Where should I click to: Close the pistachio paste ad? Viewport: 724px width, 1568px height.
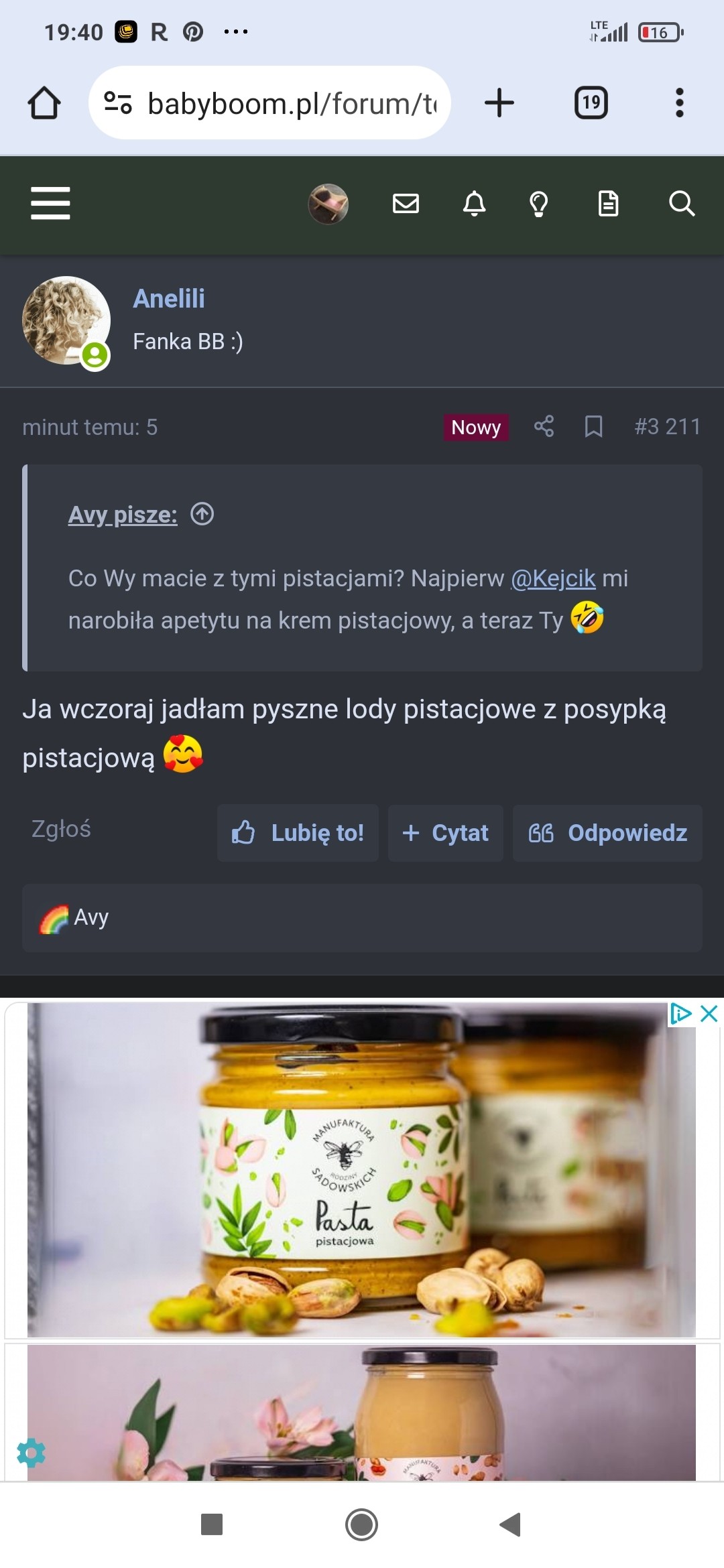pos(709,1013)
